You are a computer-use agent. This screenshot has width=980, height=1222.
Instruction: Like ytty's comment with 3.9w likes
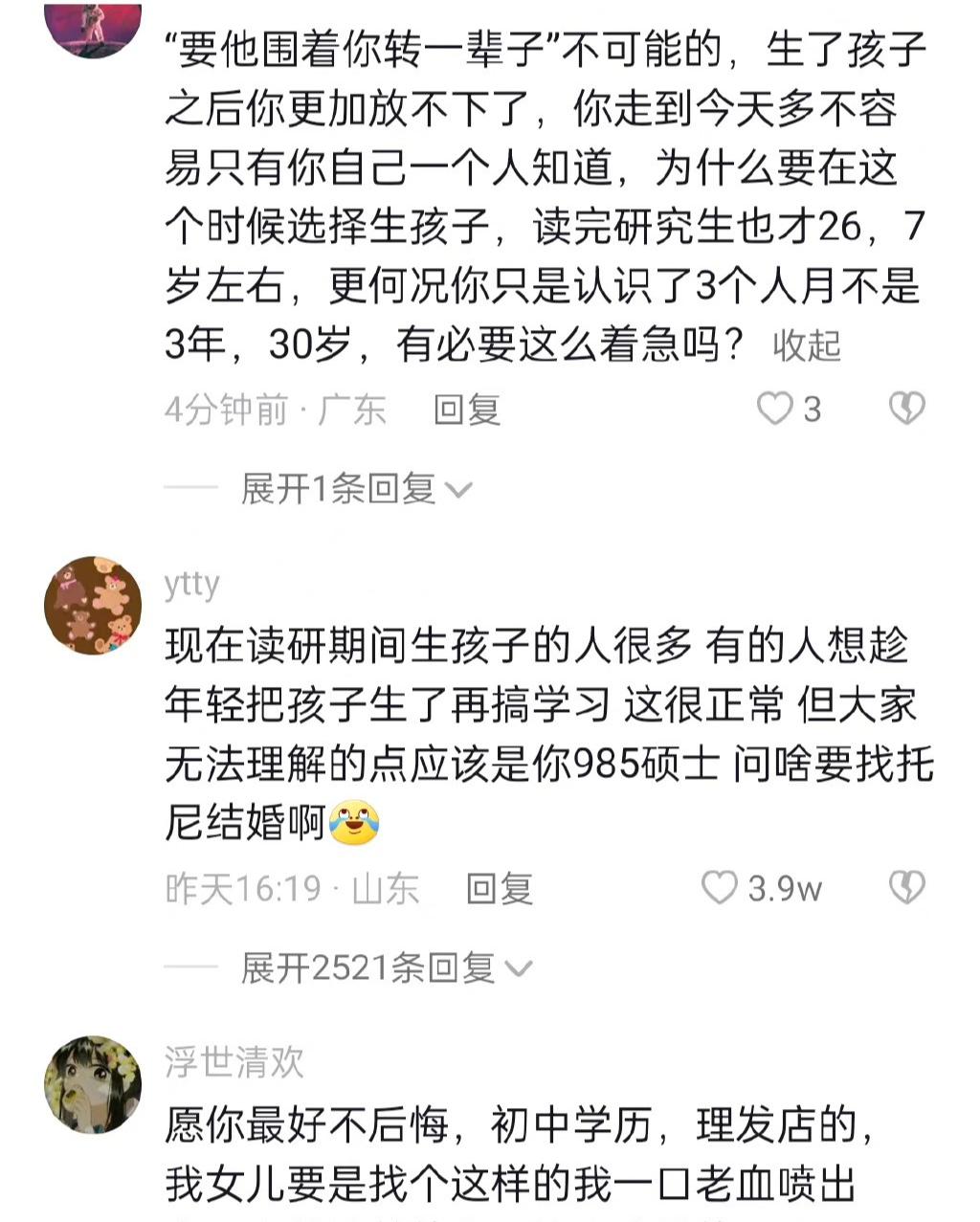(720, 888)
